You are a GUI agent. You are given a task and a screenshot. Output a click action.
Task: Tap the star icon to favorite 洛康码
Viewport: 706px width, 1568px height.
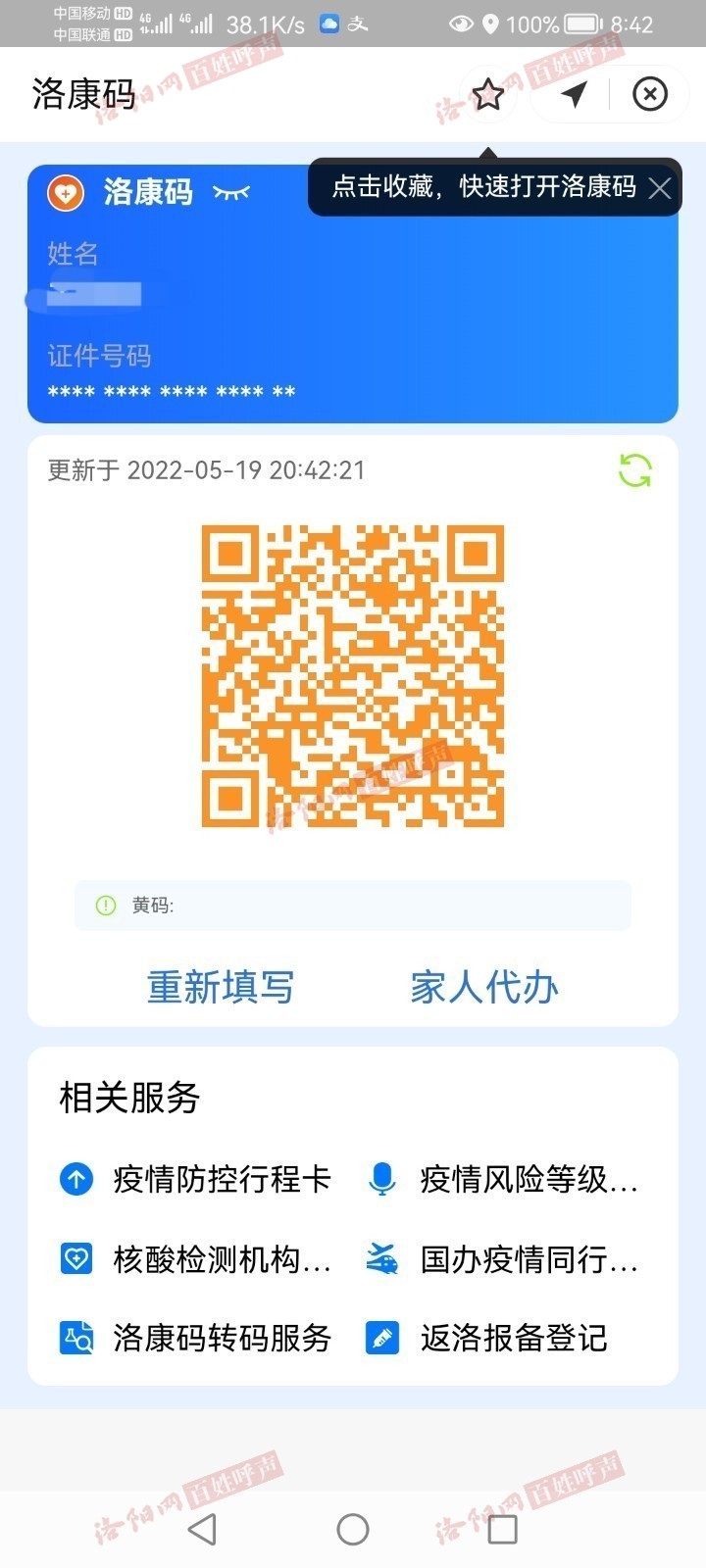487,95
